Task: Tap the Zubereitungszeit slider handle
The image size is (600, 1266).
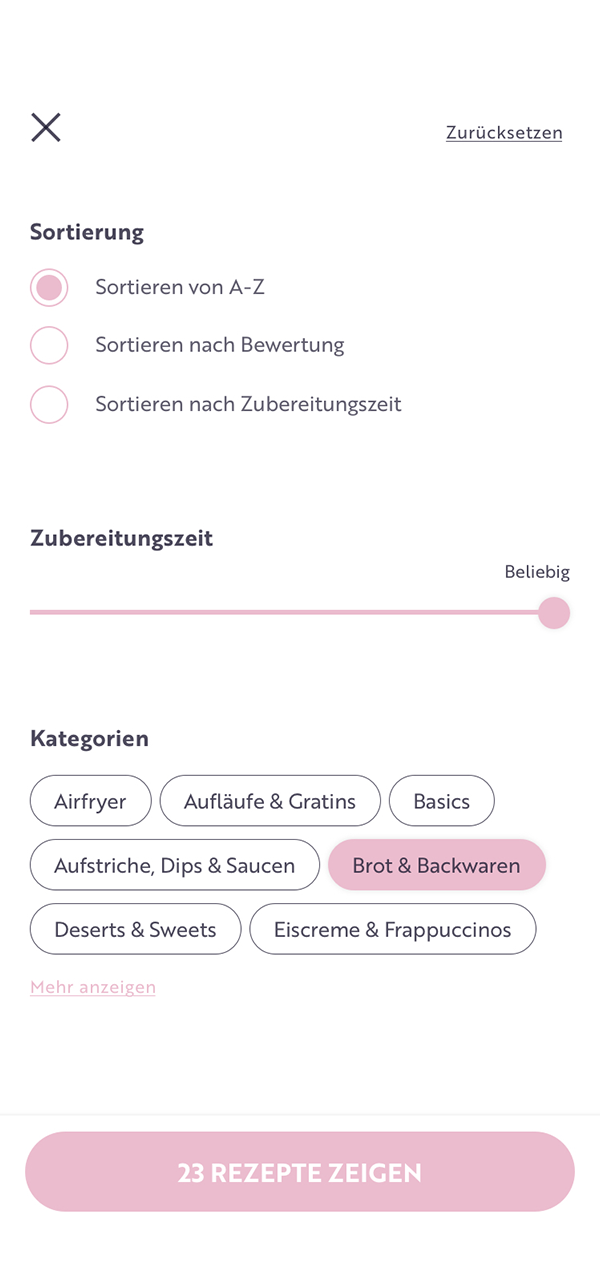Action: pos(554,613)
